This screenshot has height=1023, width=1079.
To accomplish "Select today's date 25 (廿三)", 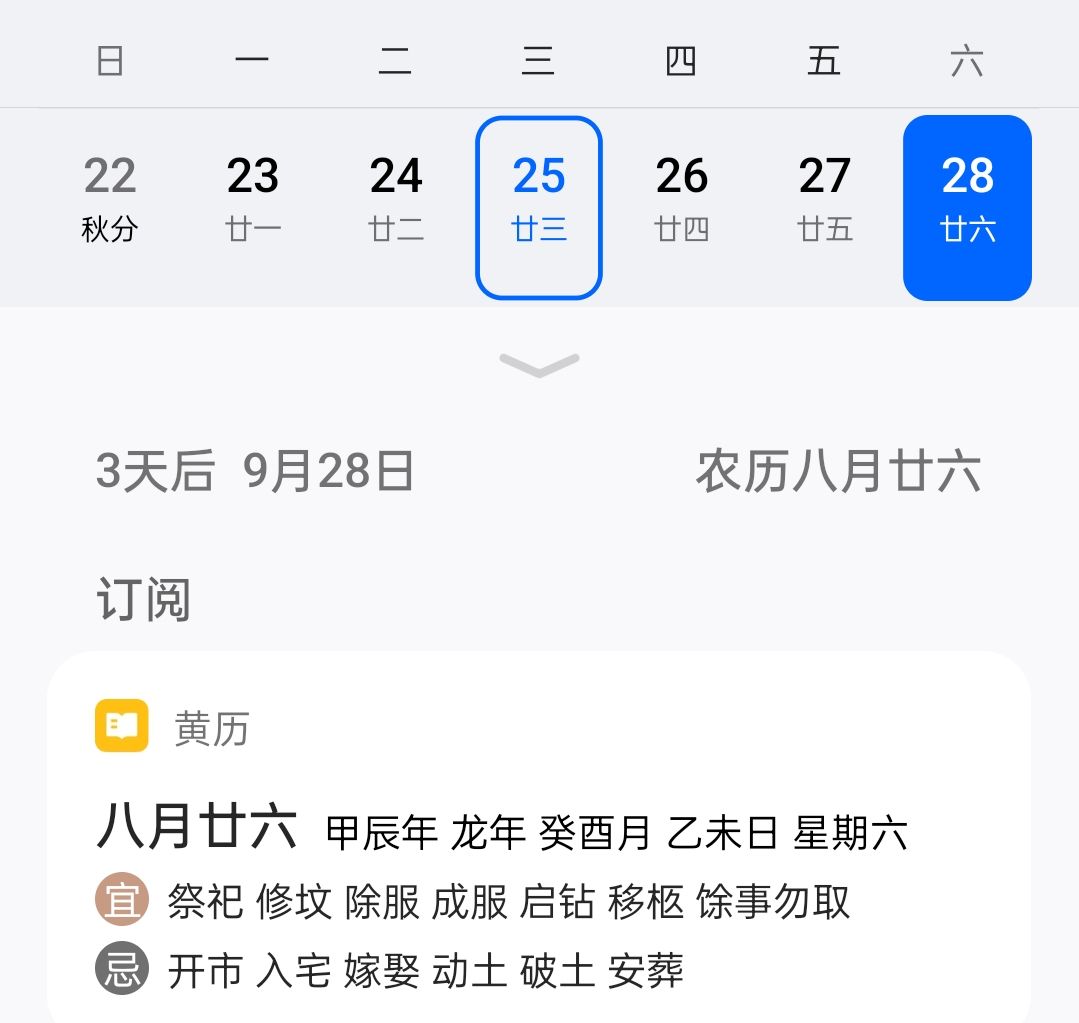I will (539, 207).
